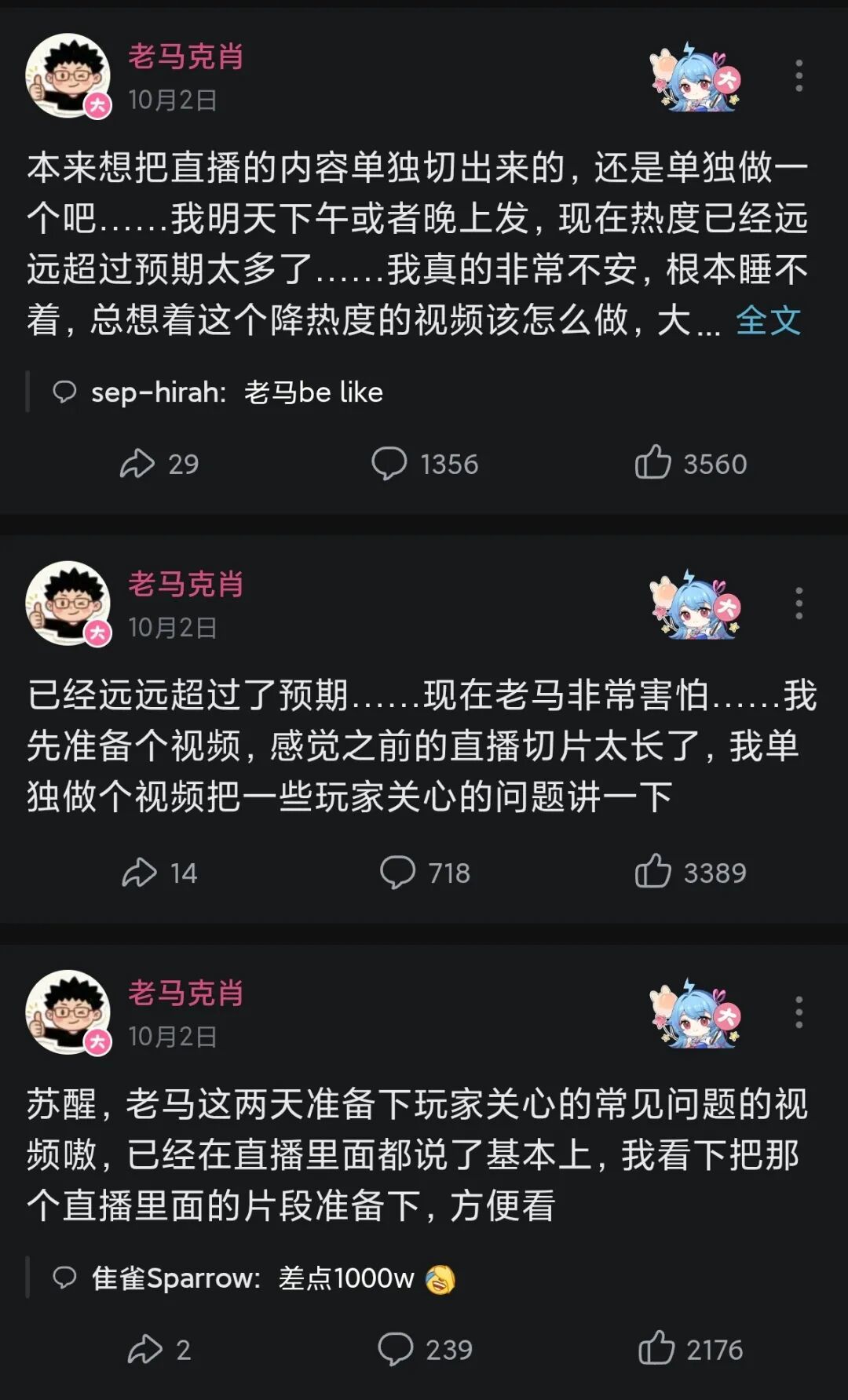Image resolution: width=848 pixels, height=1400 pixels.
Task: Like the post with 3389 likes
Action: tap(690, 872)
